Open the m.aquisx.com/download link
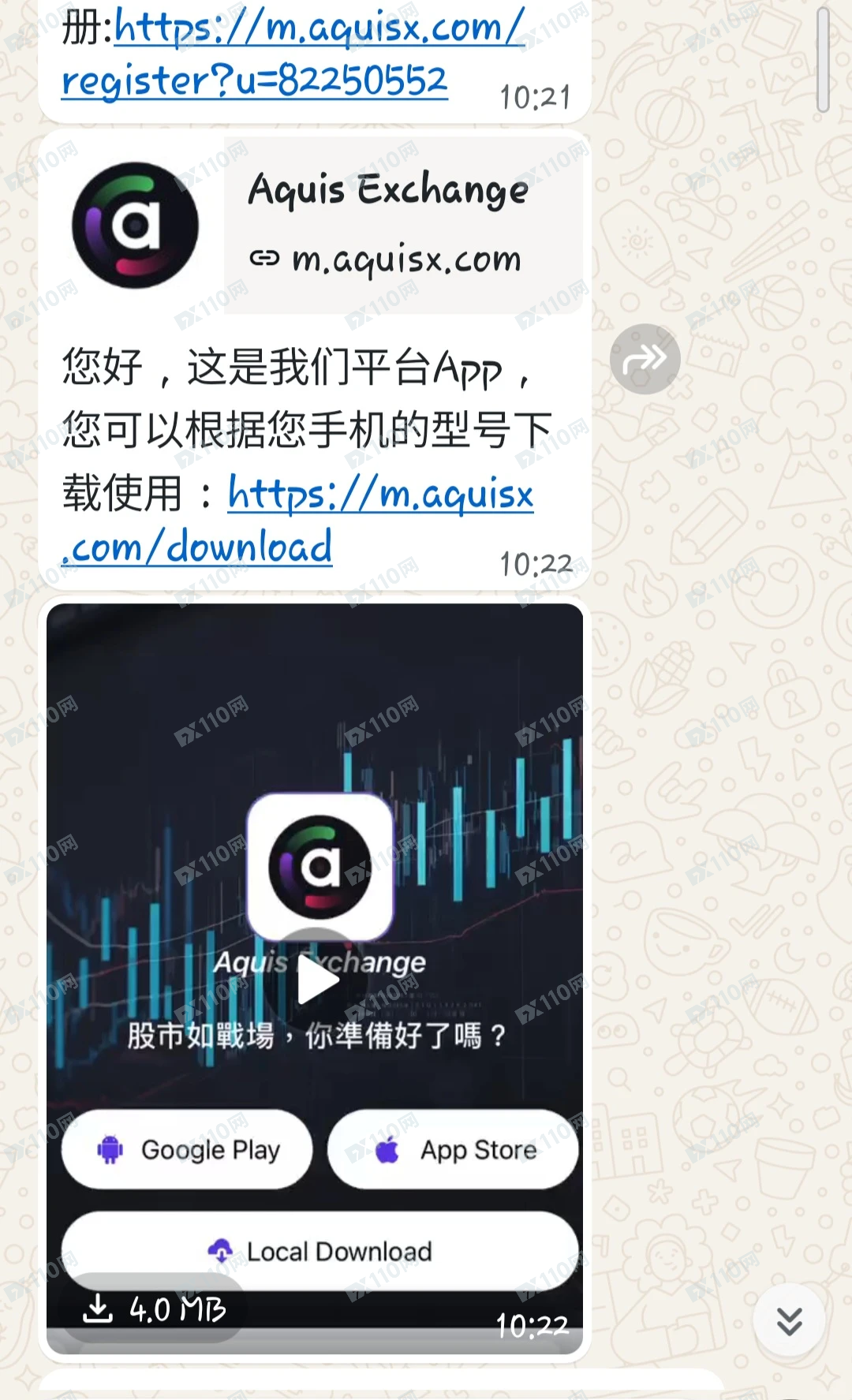This screenshot has height=1400, width=852. point(380,495)
